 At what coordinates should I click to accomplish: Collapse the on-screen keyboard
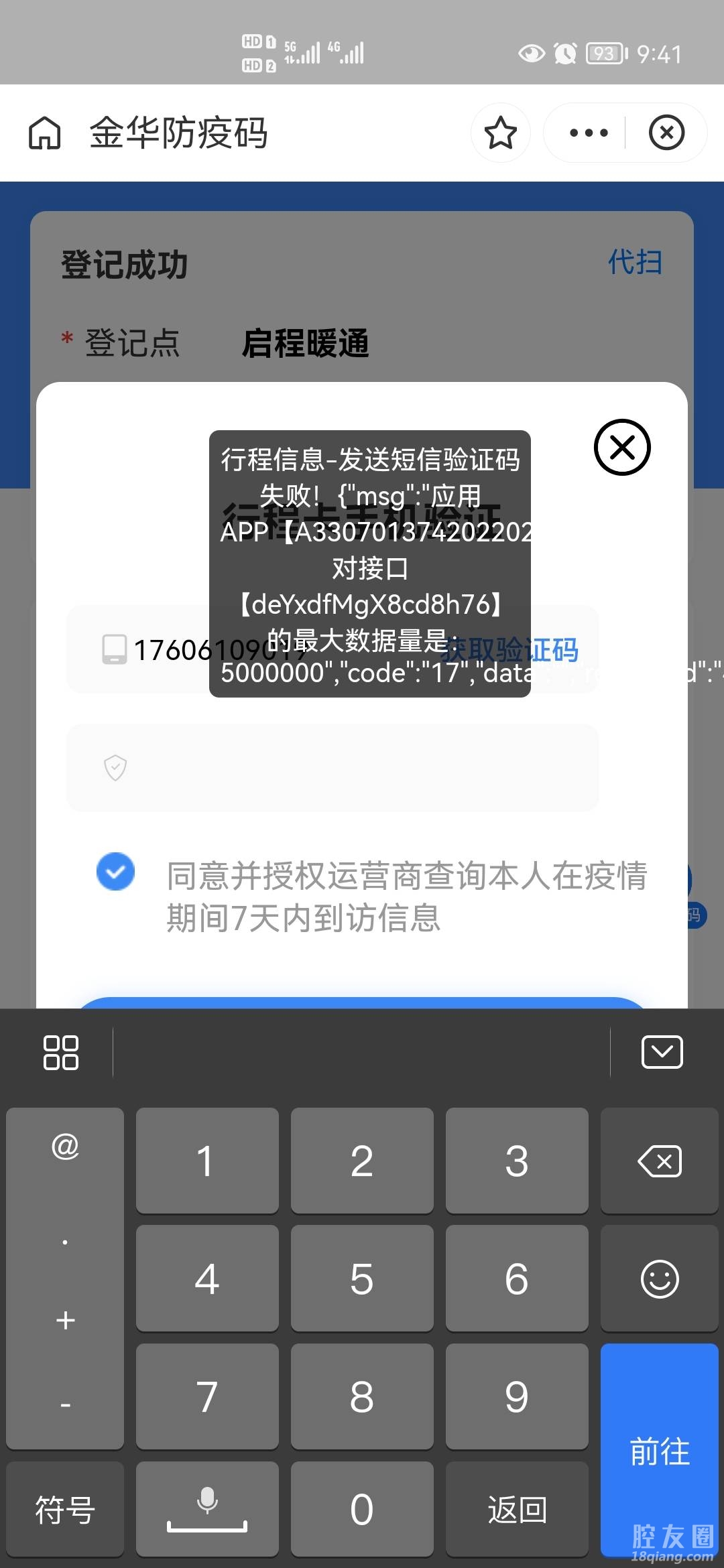pyautogui.click(x=662, y=1052)
